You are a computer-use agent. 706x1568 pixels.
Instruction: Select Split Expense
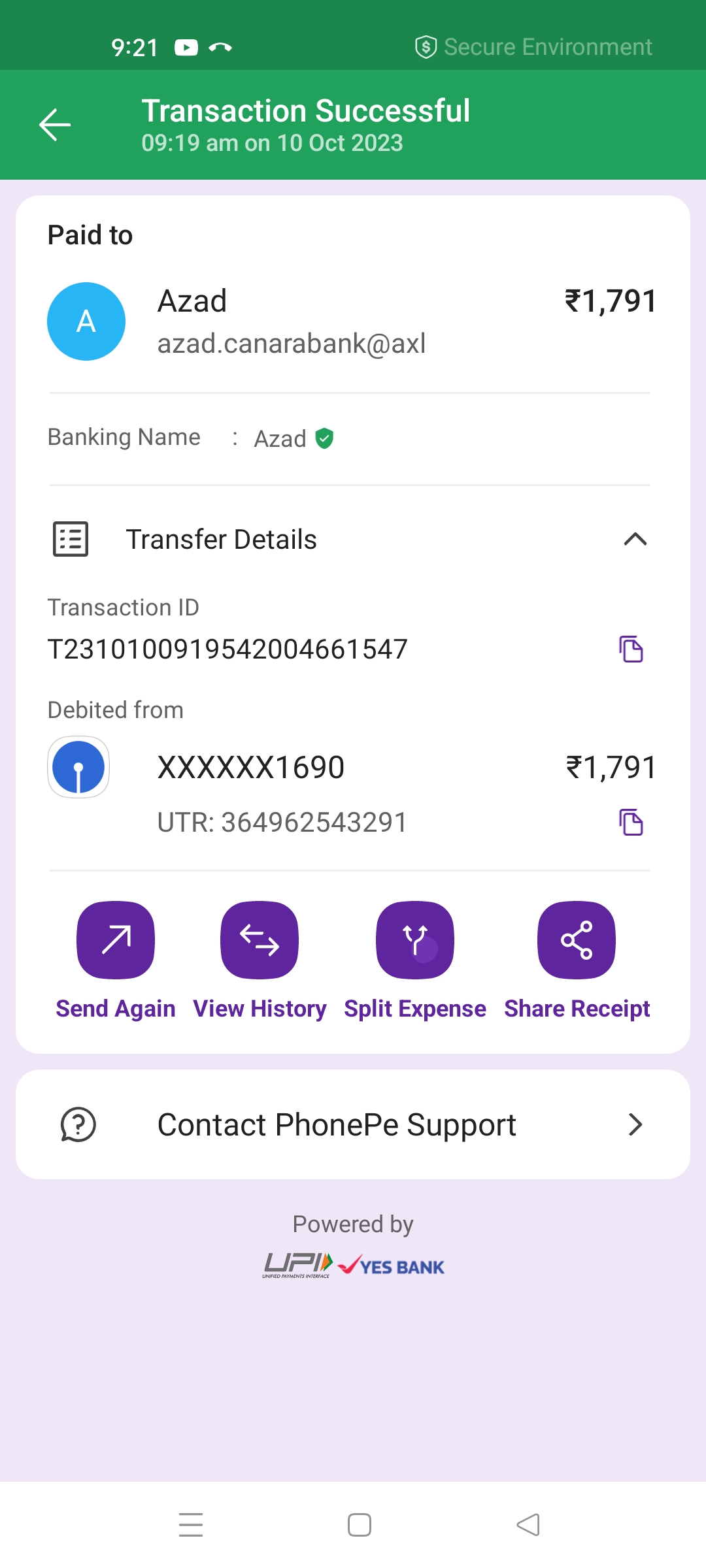pyautogui.click(x=415, y=940)
